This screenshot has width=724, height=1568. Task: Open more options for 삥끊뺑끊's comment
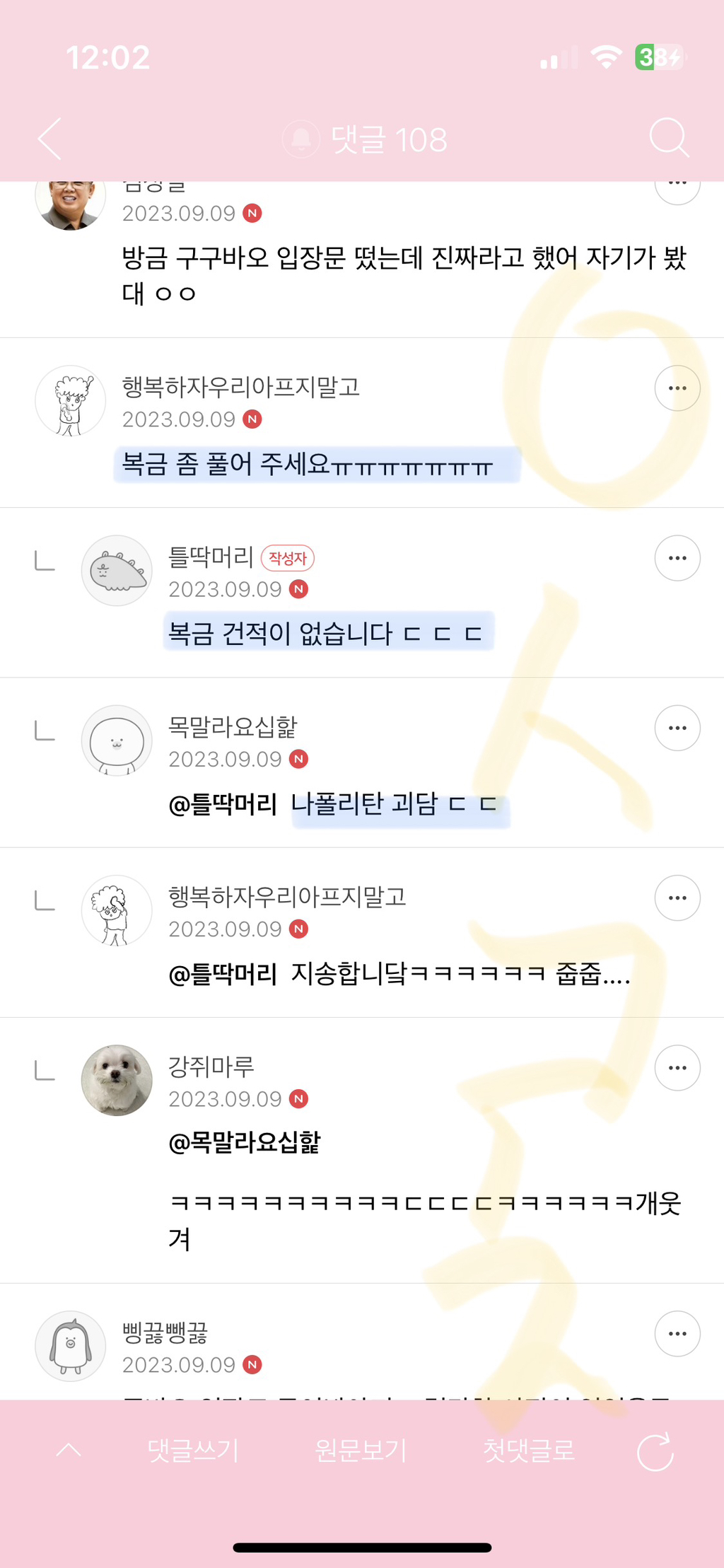pos(677,1334)
